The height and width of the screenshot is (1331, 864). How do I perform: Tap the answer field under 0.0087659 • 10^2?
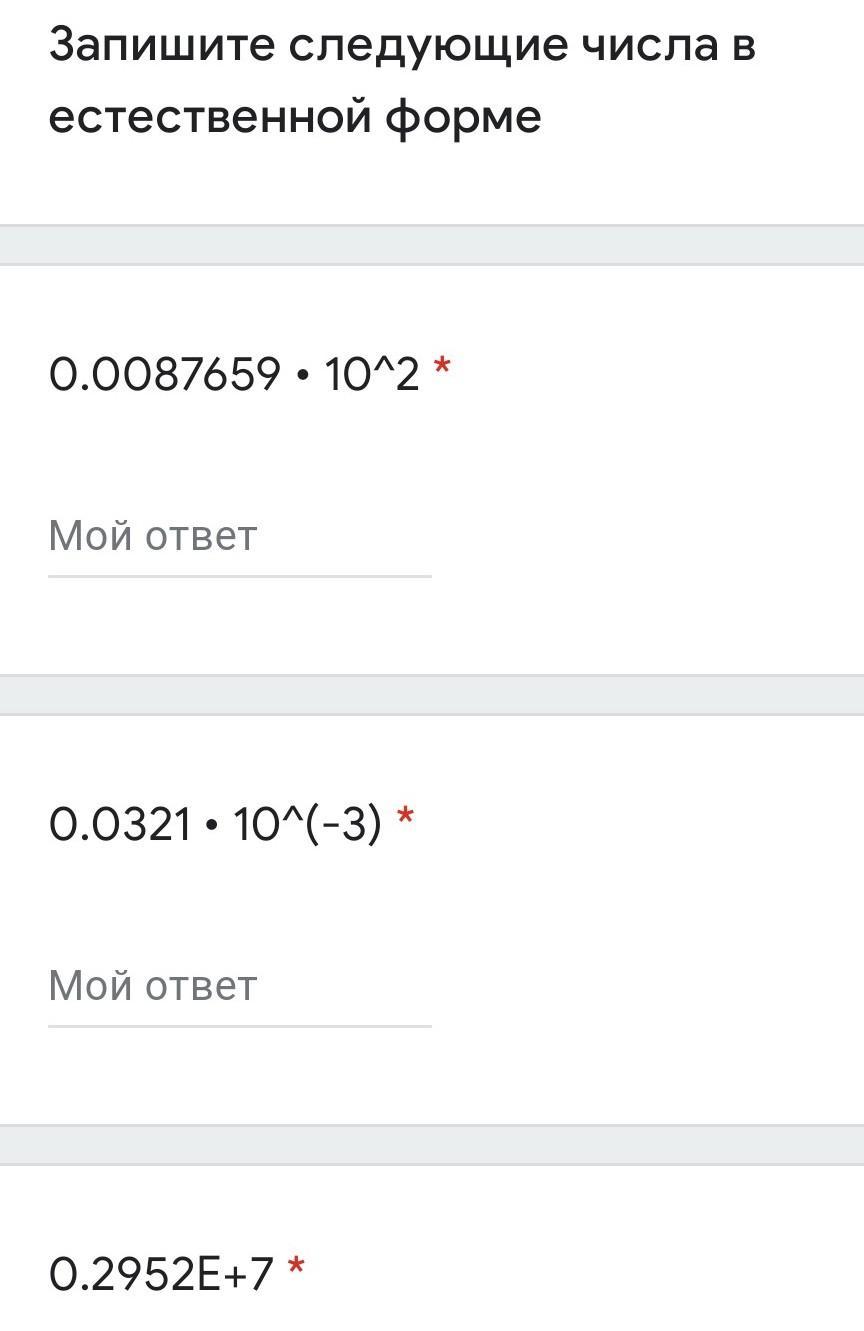(x=239, y=538)
